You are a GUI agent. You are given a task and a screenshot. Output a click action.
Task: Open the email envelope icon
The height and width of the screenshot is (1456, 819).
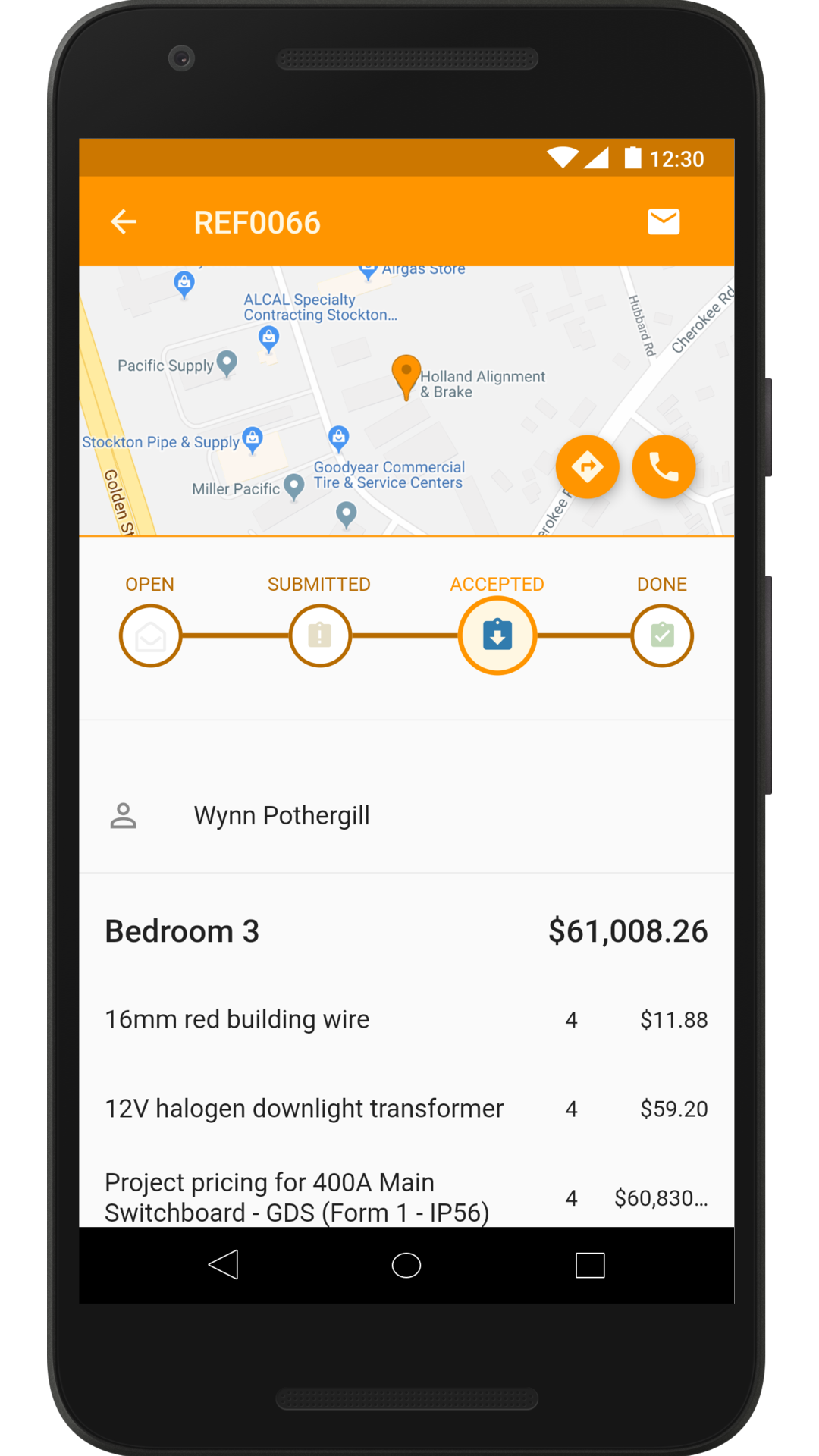click(x=664, y=221)
